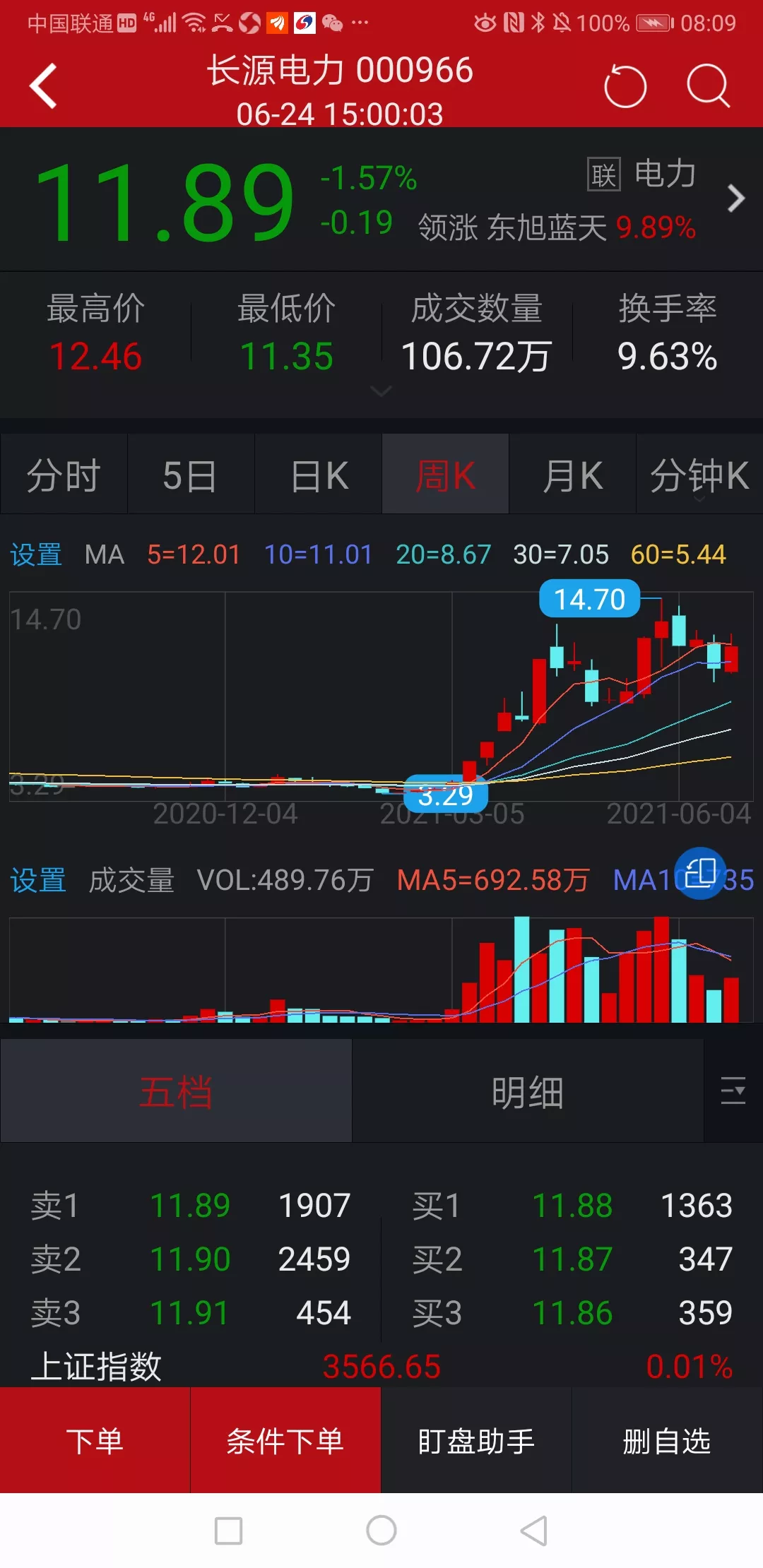Switch to the 分时 chart tab
Viewport: 763px width, 1568px height.
[x=64, y=474]
